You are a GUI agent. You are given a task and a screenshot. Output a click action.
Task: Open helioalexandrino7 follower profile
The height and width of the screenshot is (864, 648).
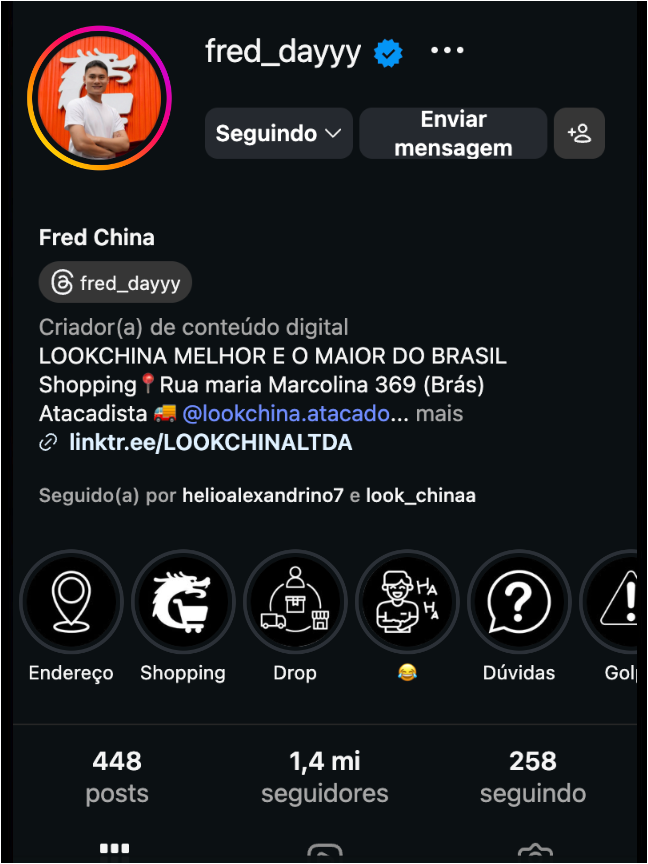coord(263,495)
